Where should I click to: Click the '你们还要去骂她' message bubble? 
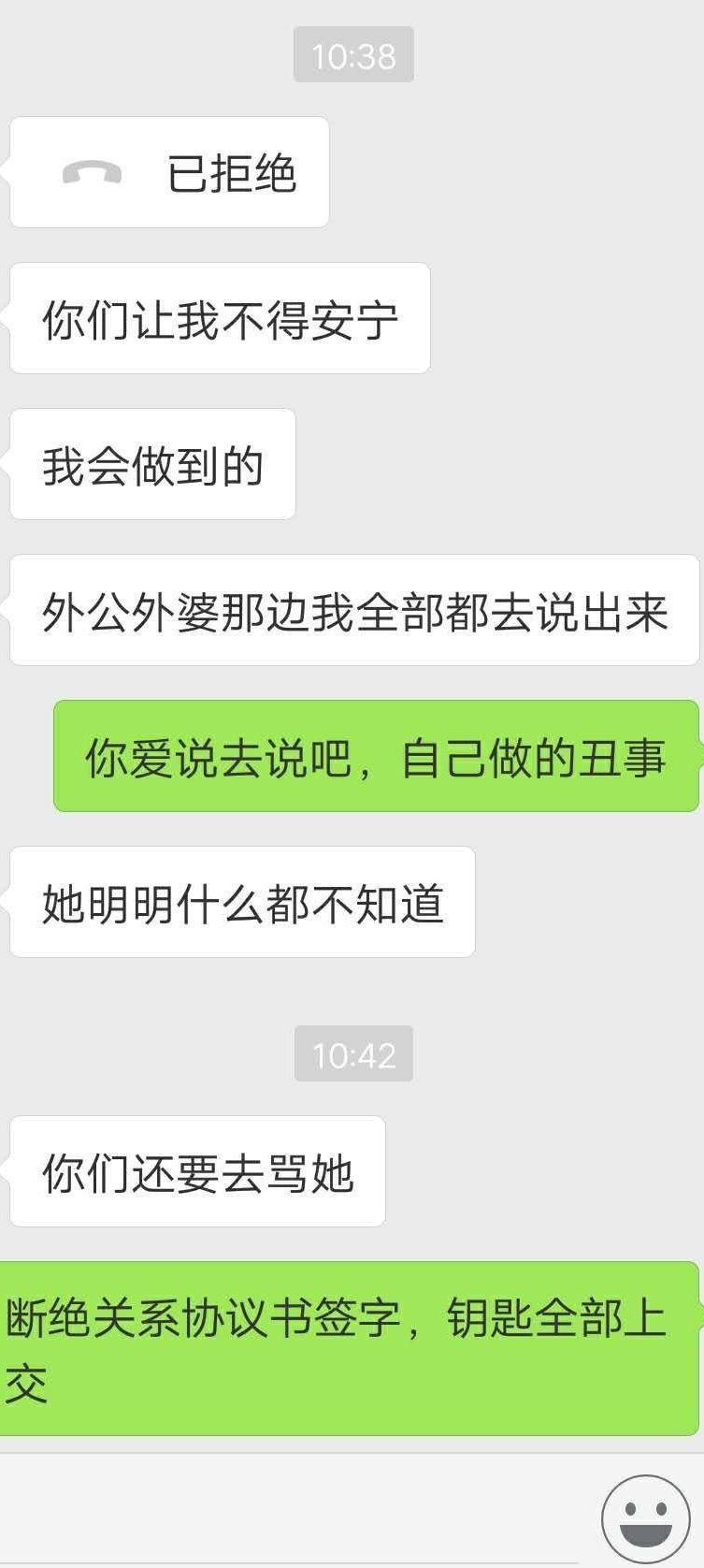(x=196, y=1171)
